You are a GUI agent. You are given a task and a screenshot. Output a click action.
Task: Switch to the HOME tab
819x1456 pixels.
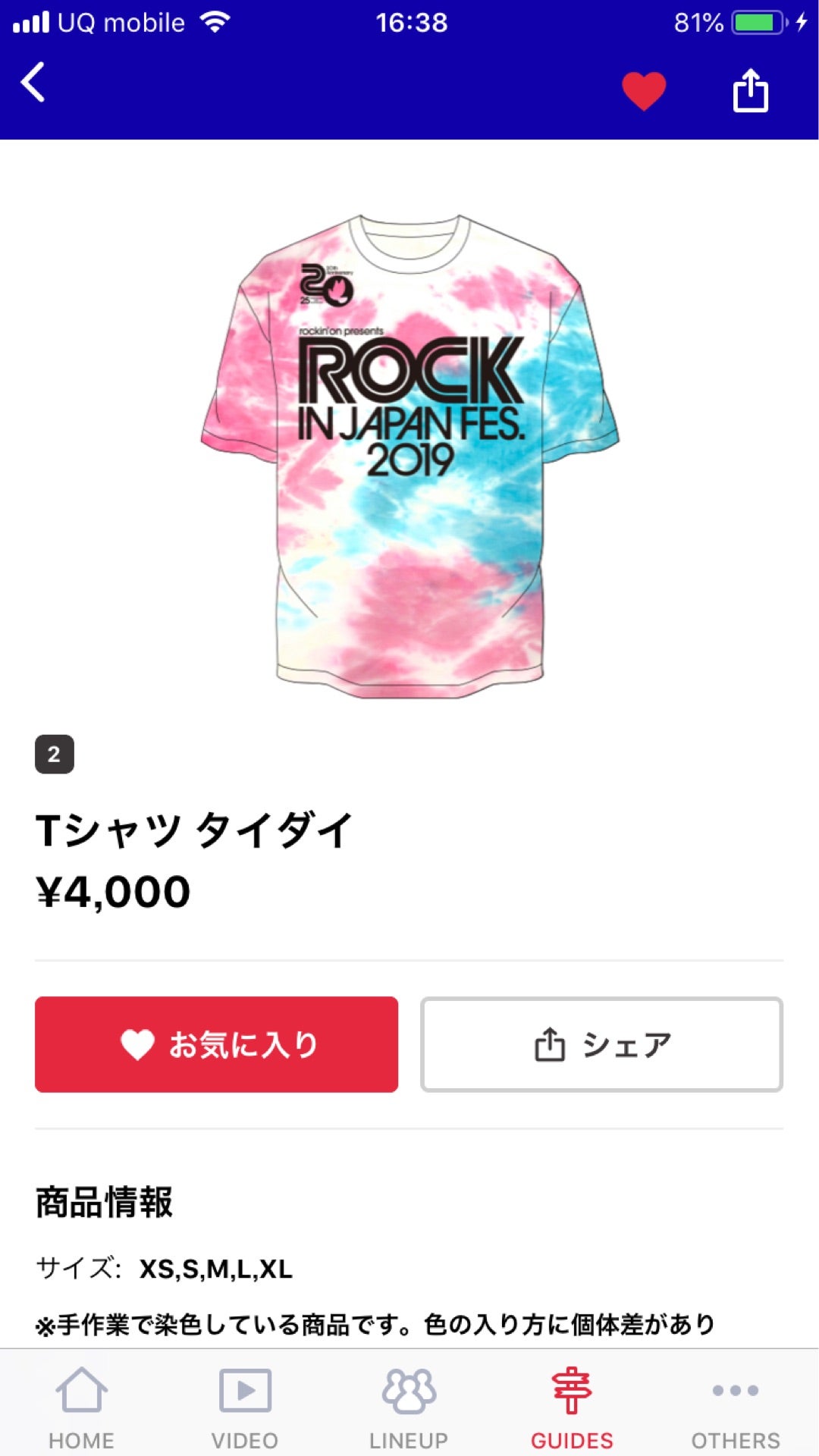tap(82, 1406)
